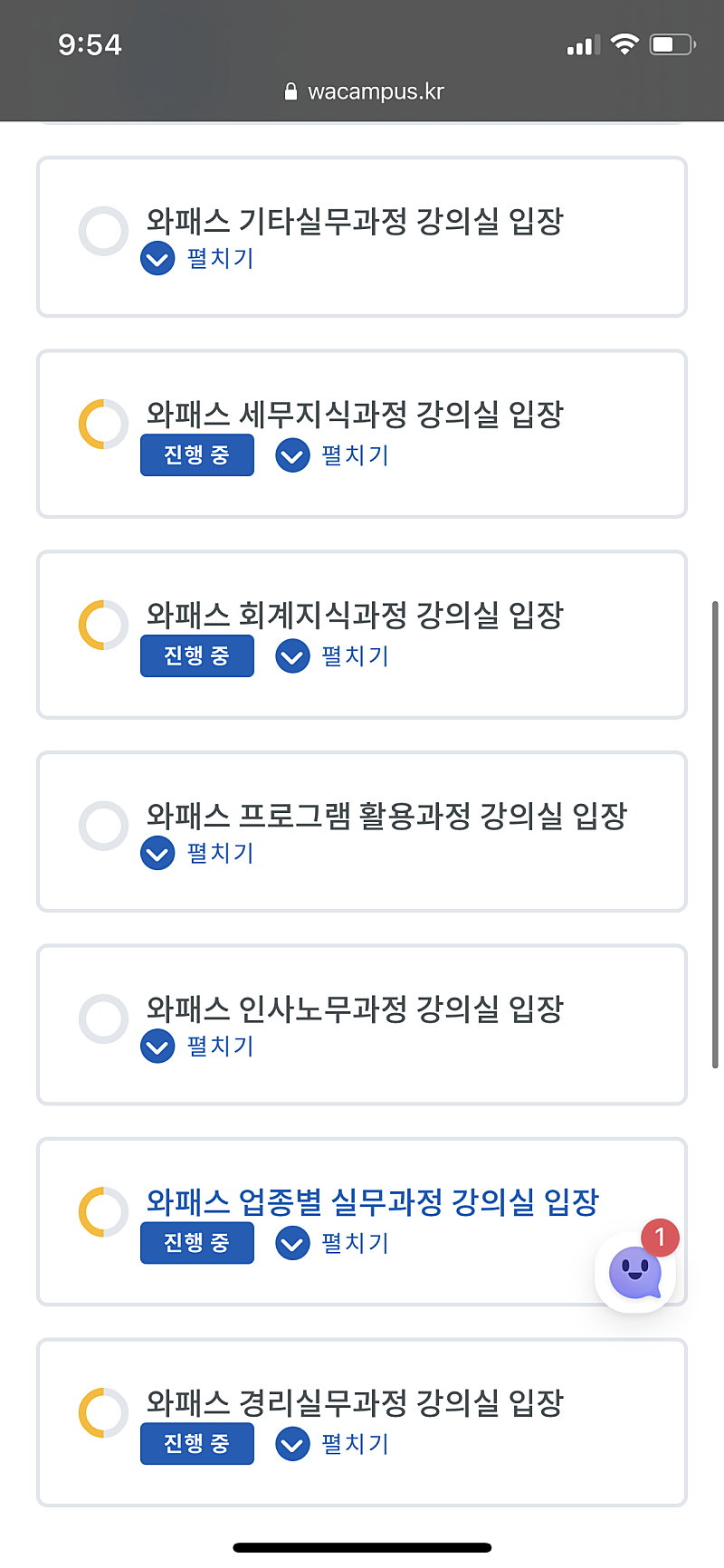Tap the wacampus.kr address bar
Image resolution: width=724 pixels, height=1568 pixels.
[364, 91]
